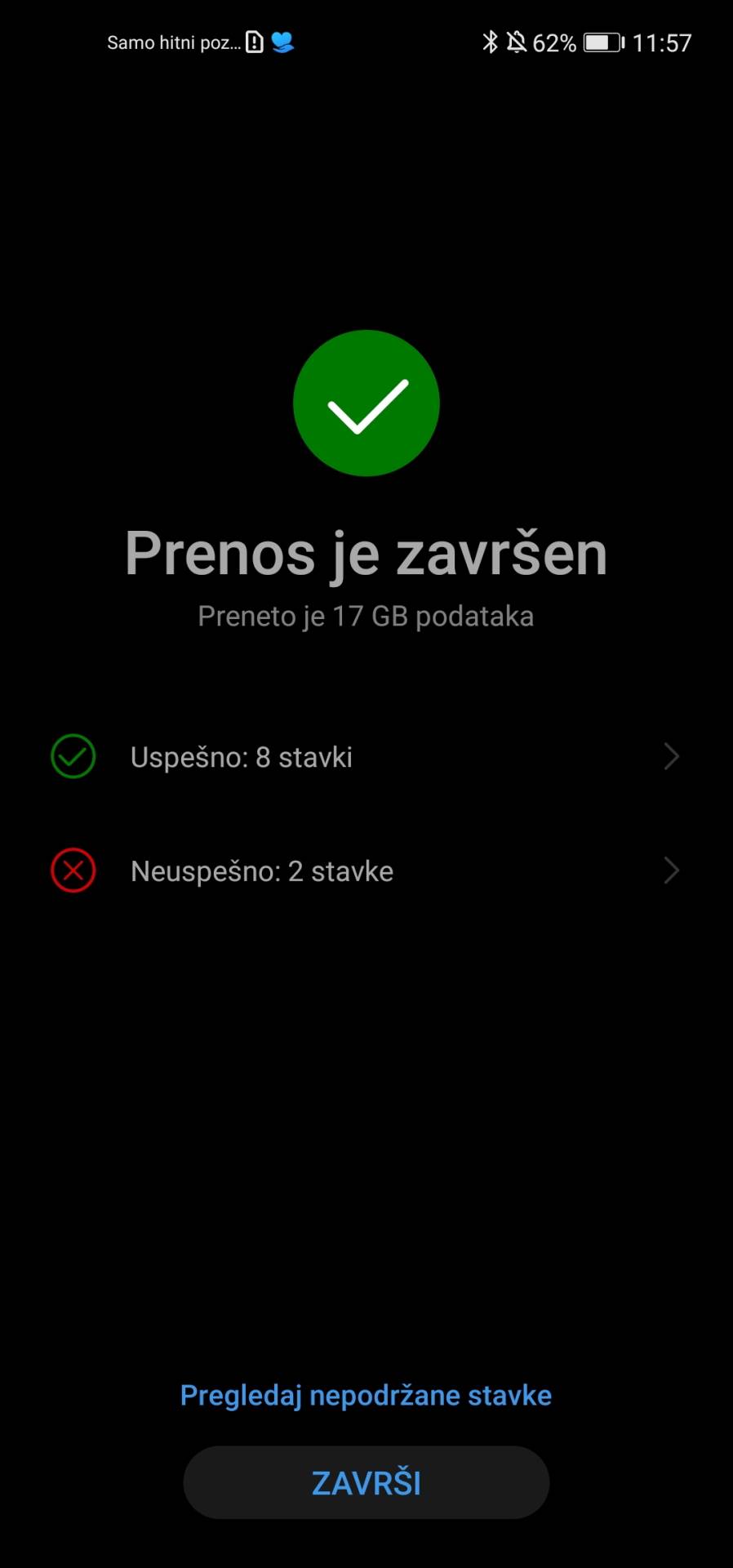The width and height of the screenshot is (733, 1568).
Task: Tap the clock showing 11:57
Action: pyautogui.click(x=663, y=42)
